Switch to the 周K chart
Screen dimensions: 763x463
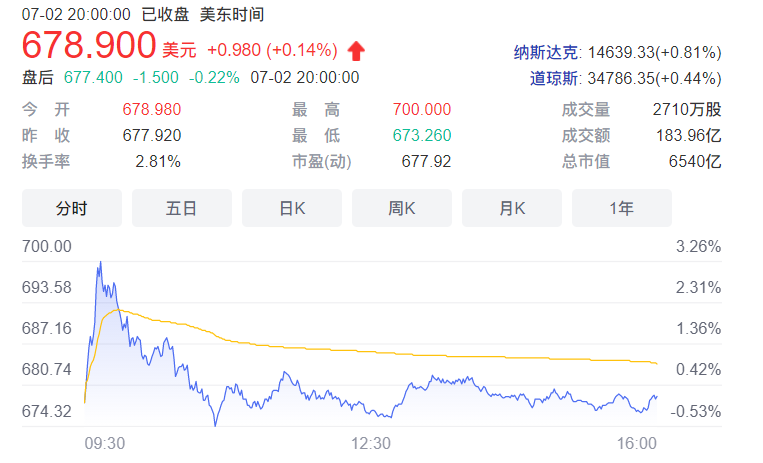401,208
